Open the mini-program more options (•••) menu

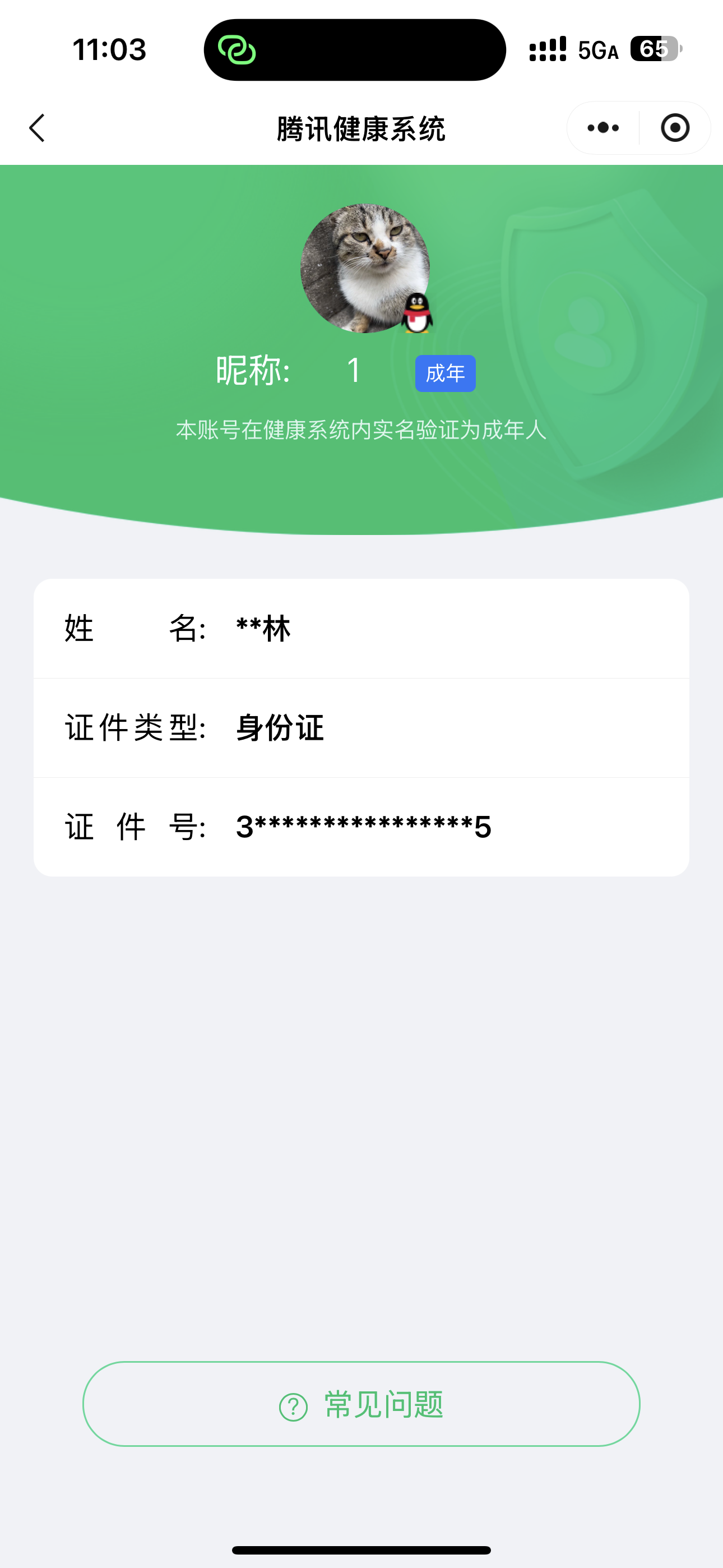click(601, 128)
